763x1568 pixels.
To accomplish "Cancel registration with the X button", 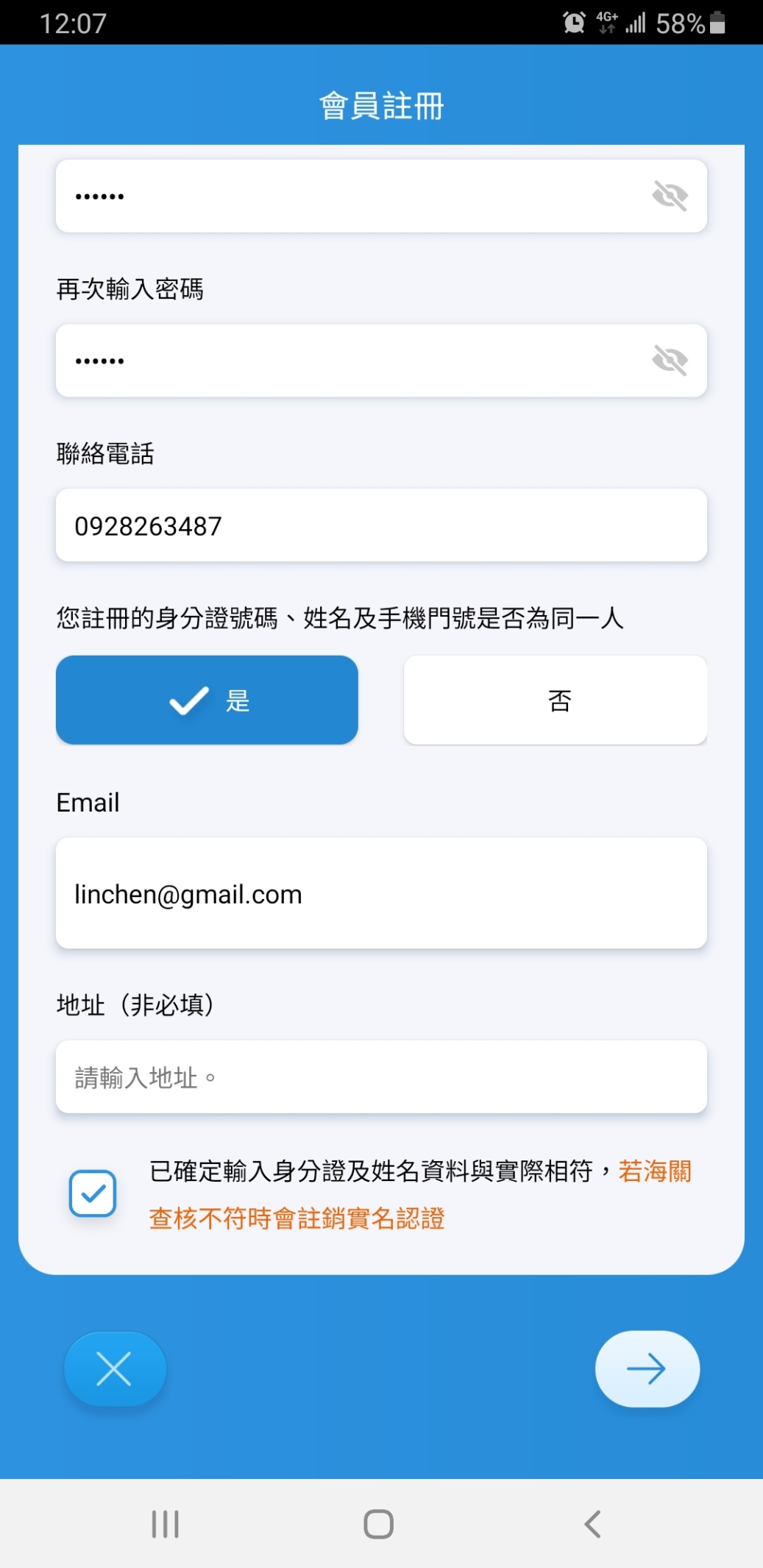I will tap(115, 1369).
